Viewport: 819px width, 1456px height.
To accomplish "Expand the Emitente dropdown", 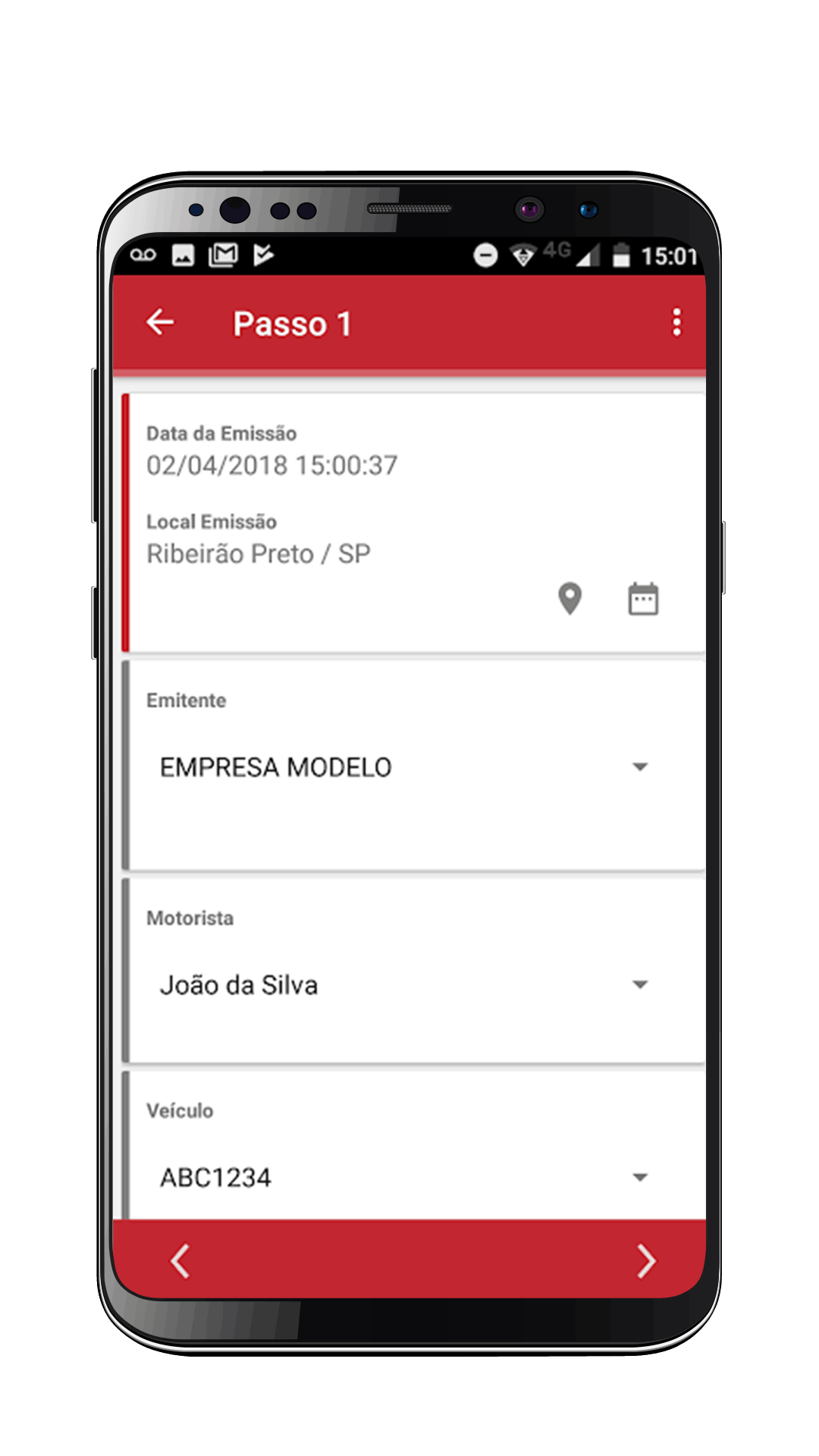I will pyautogui.click(x=639, y=767).
